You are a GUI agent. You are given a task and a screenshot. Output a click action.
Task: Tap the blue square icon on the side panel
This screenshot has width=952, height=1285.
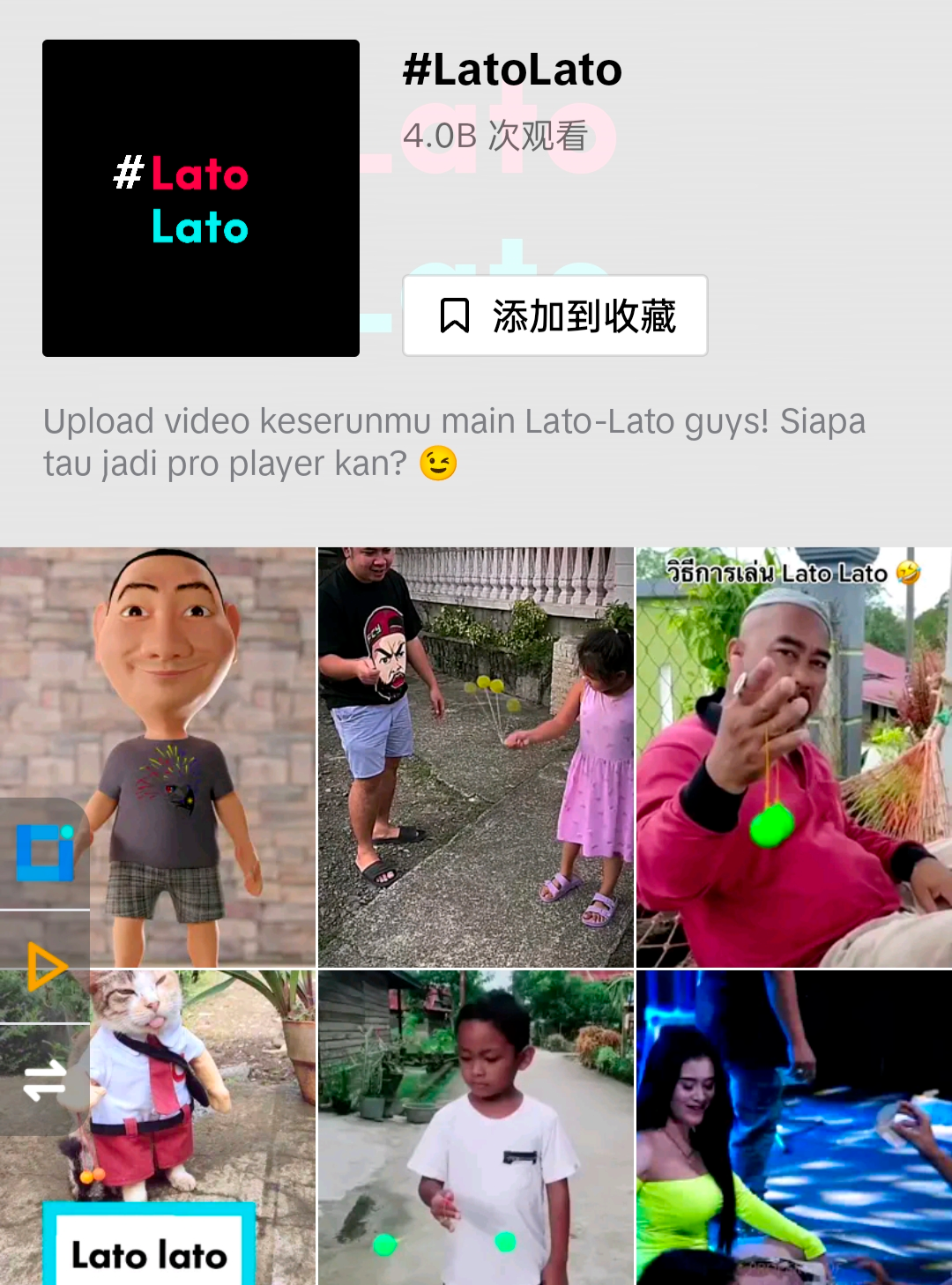pyautogui.click(x=45, y=852)
